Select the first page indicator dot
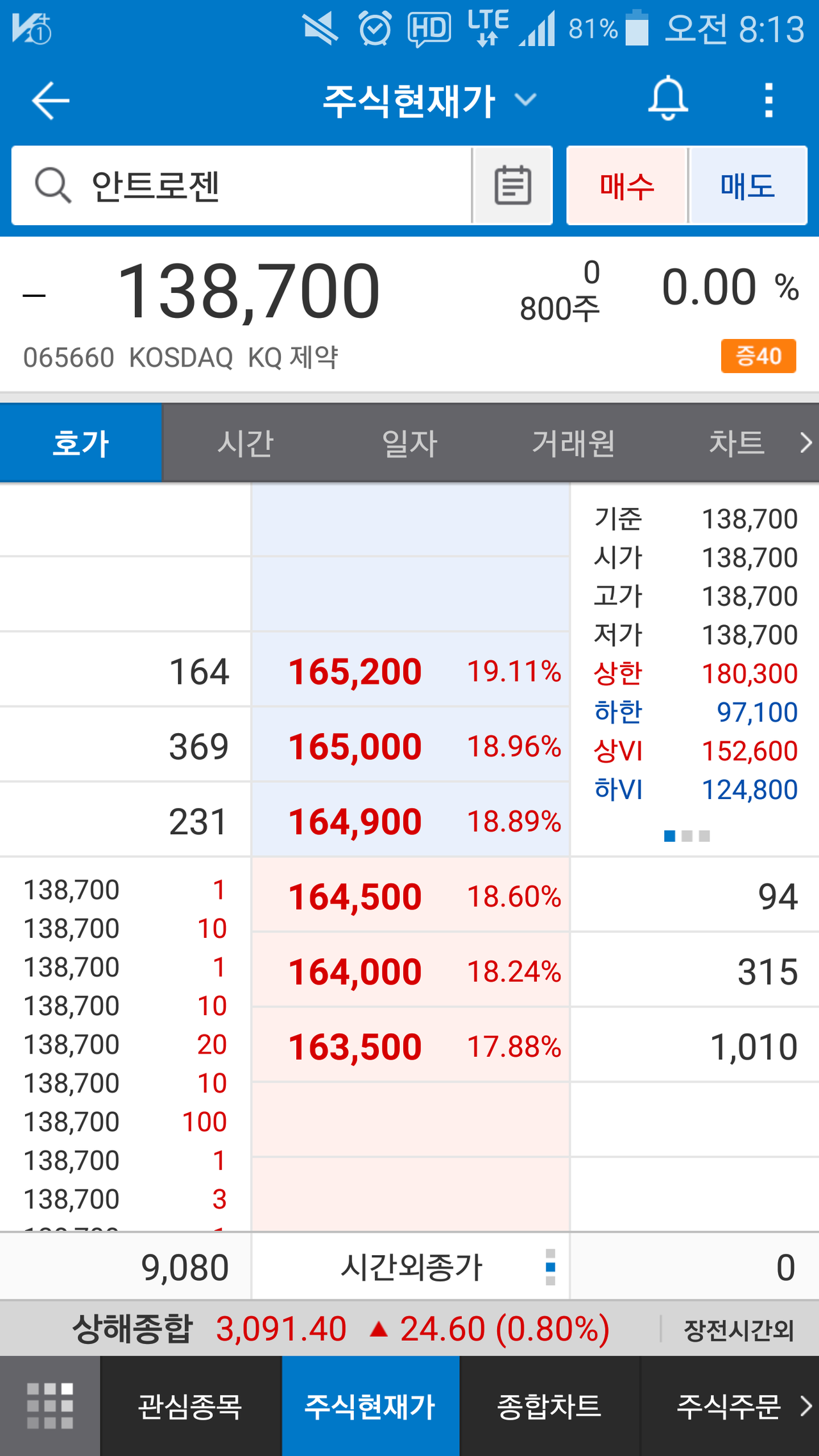 [x=668, y=835]
